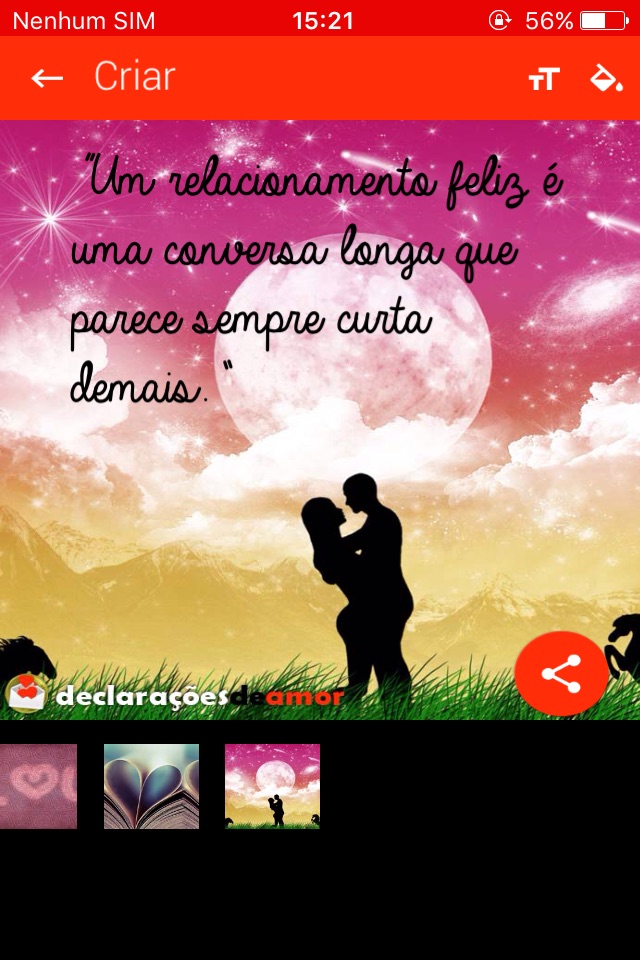The height and width of the screenshot is (960, 640).
Task: Select the pink hearts background thumbnail
Action: pyautogui.click(x=39, y=786)
